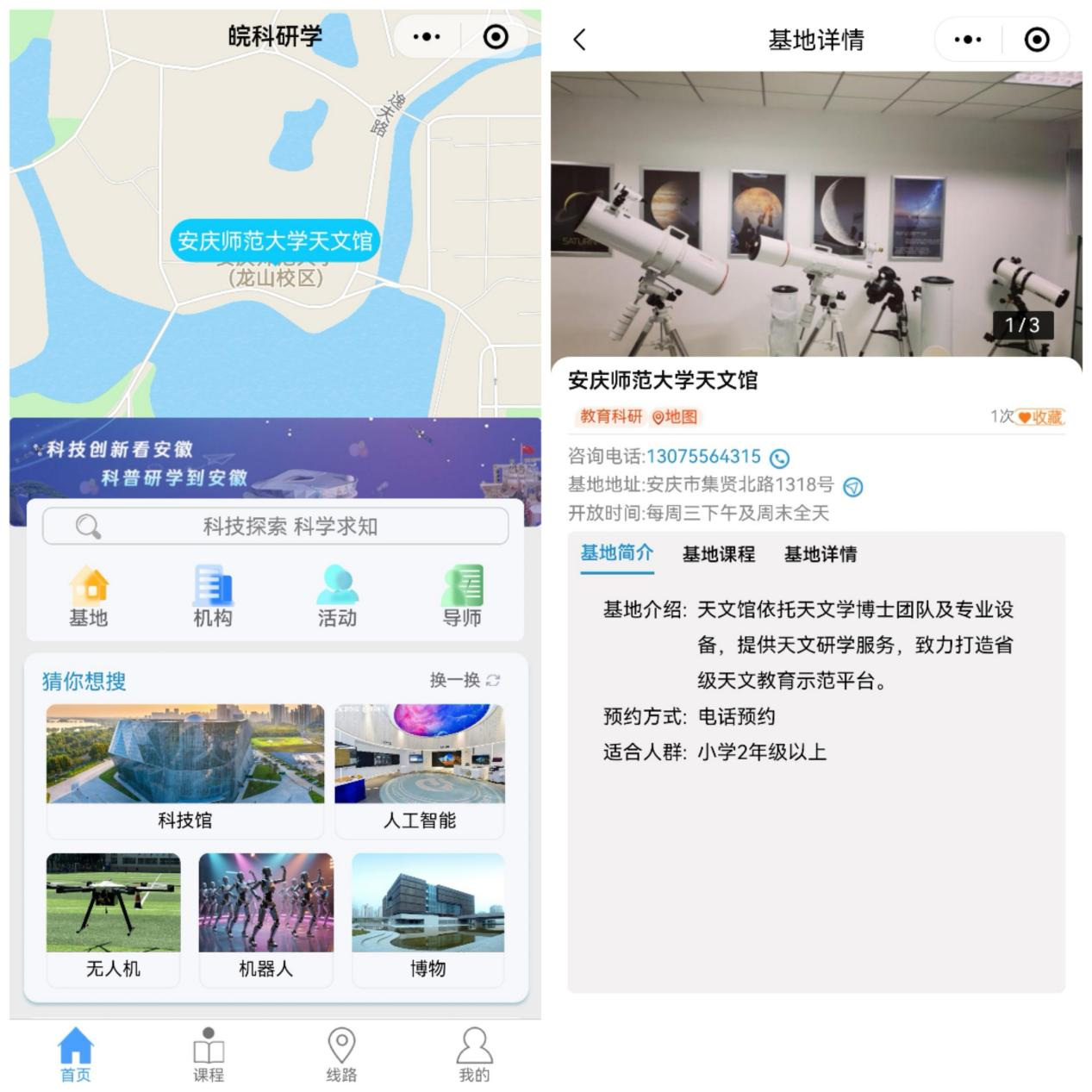This screenshot has width=1092, height=1092.
Task: Switch to the 线路 bottom tab
Action: [341, 1053]
